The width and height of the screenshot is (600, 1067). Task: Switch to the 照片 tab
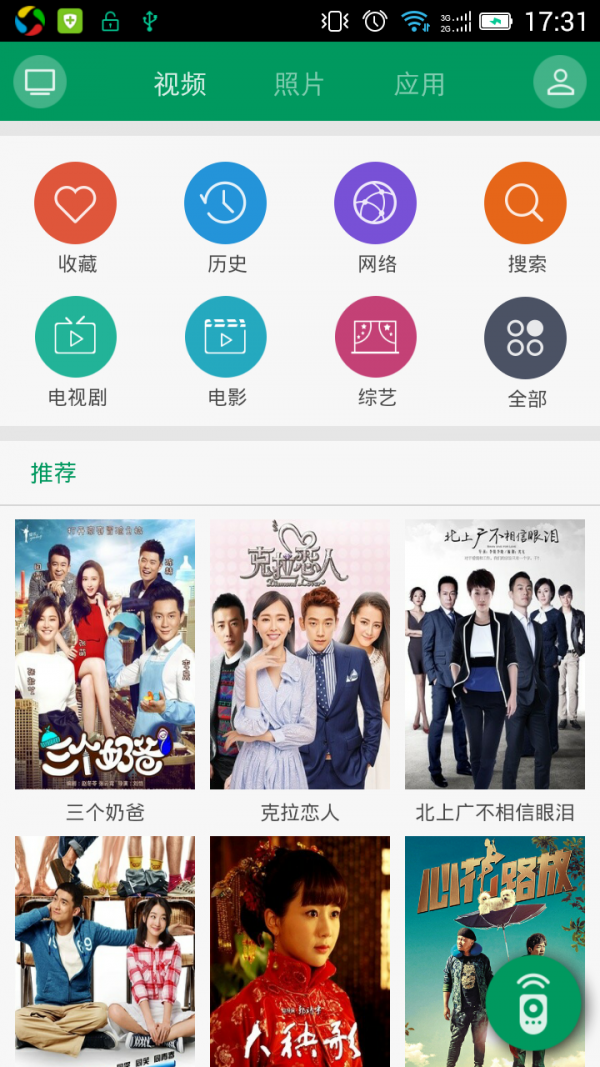(x=299, y=84)
